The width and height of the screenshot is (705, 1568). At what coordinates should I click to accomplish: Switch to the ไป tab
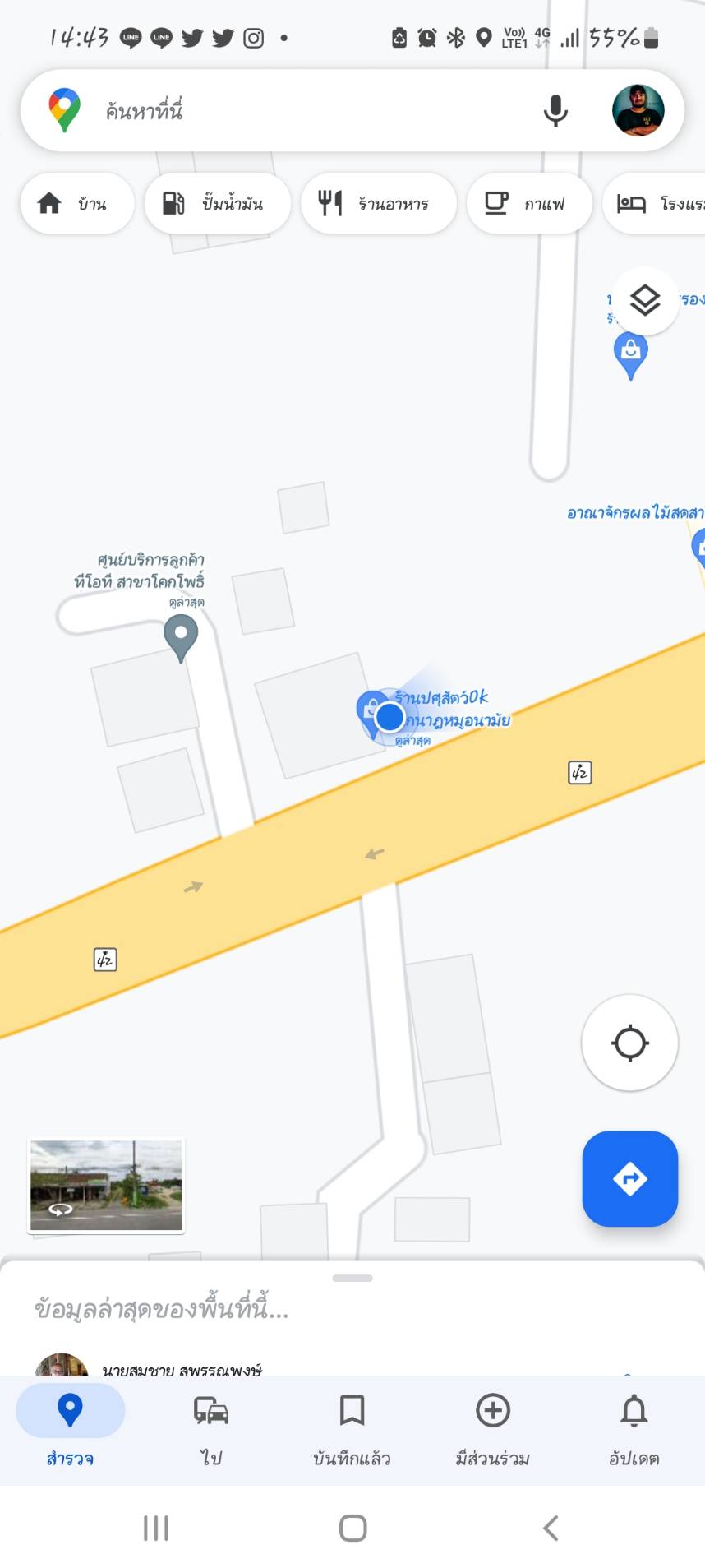click(x=211, y=1430)
